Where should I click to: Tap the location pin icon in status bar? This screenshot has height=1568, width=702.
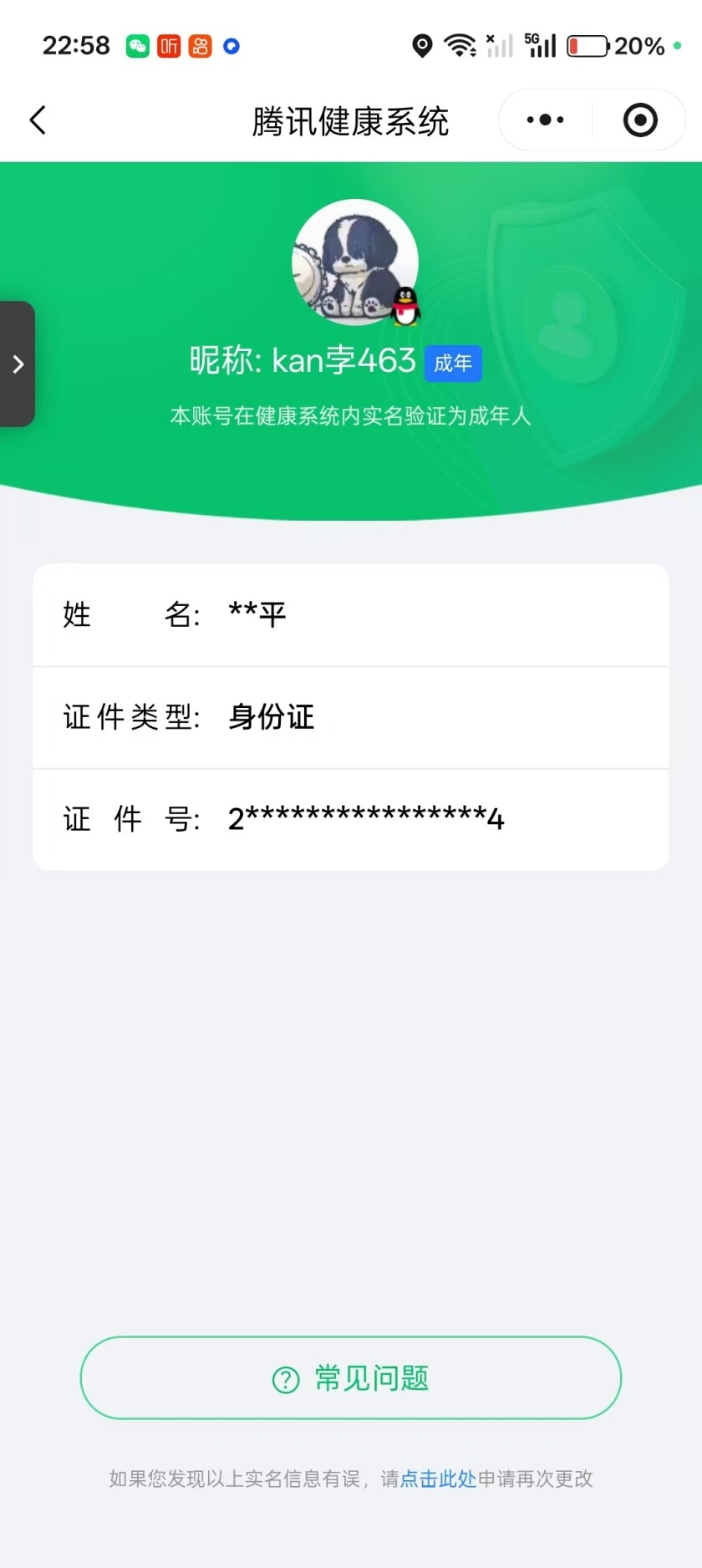423,46
